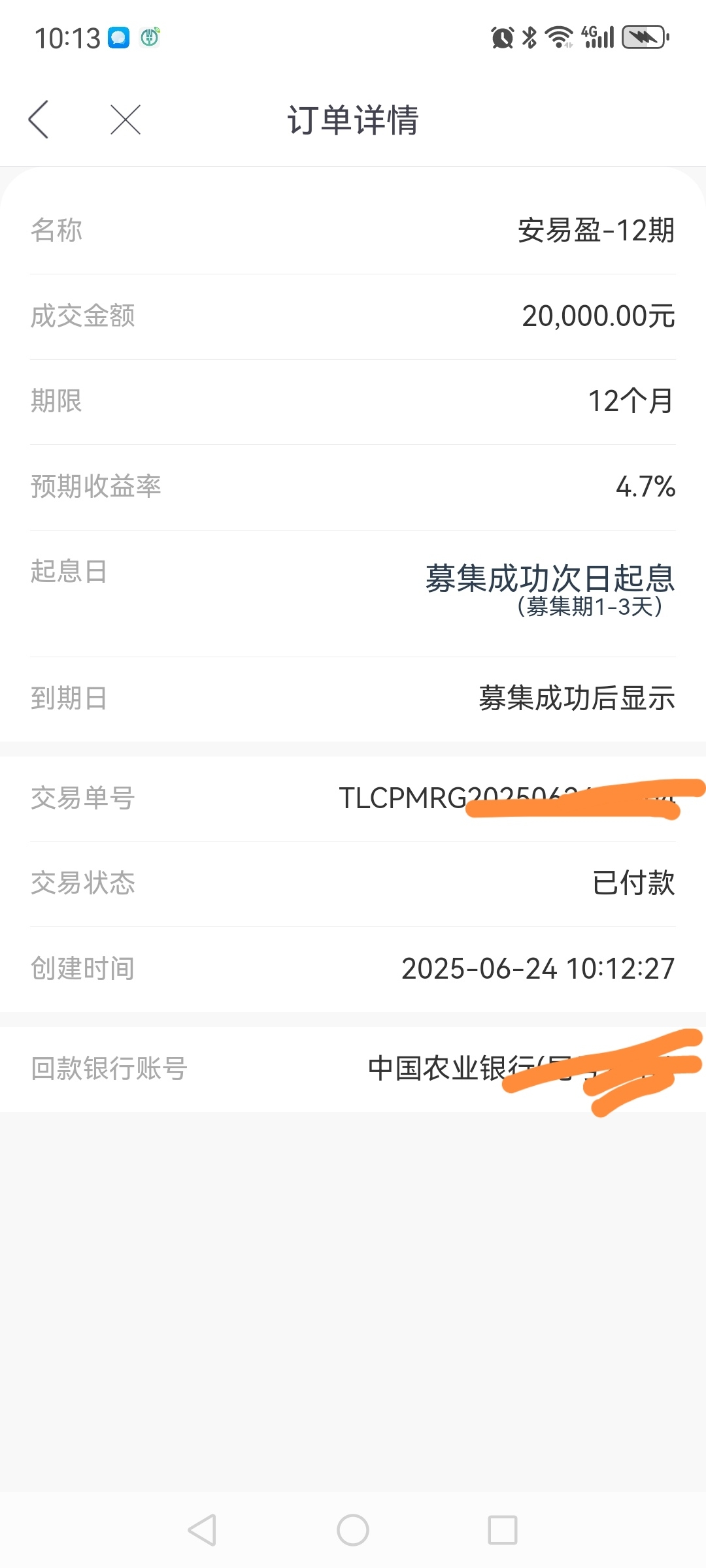Tap the system back button
Viewport: 706px width, 1568px height.
[x=202, y=1530]
